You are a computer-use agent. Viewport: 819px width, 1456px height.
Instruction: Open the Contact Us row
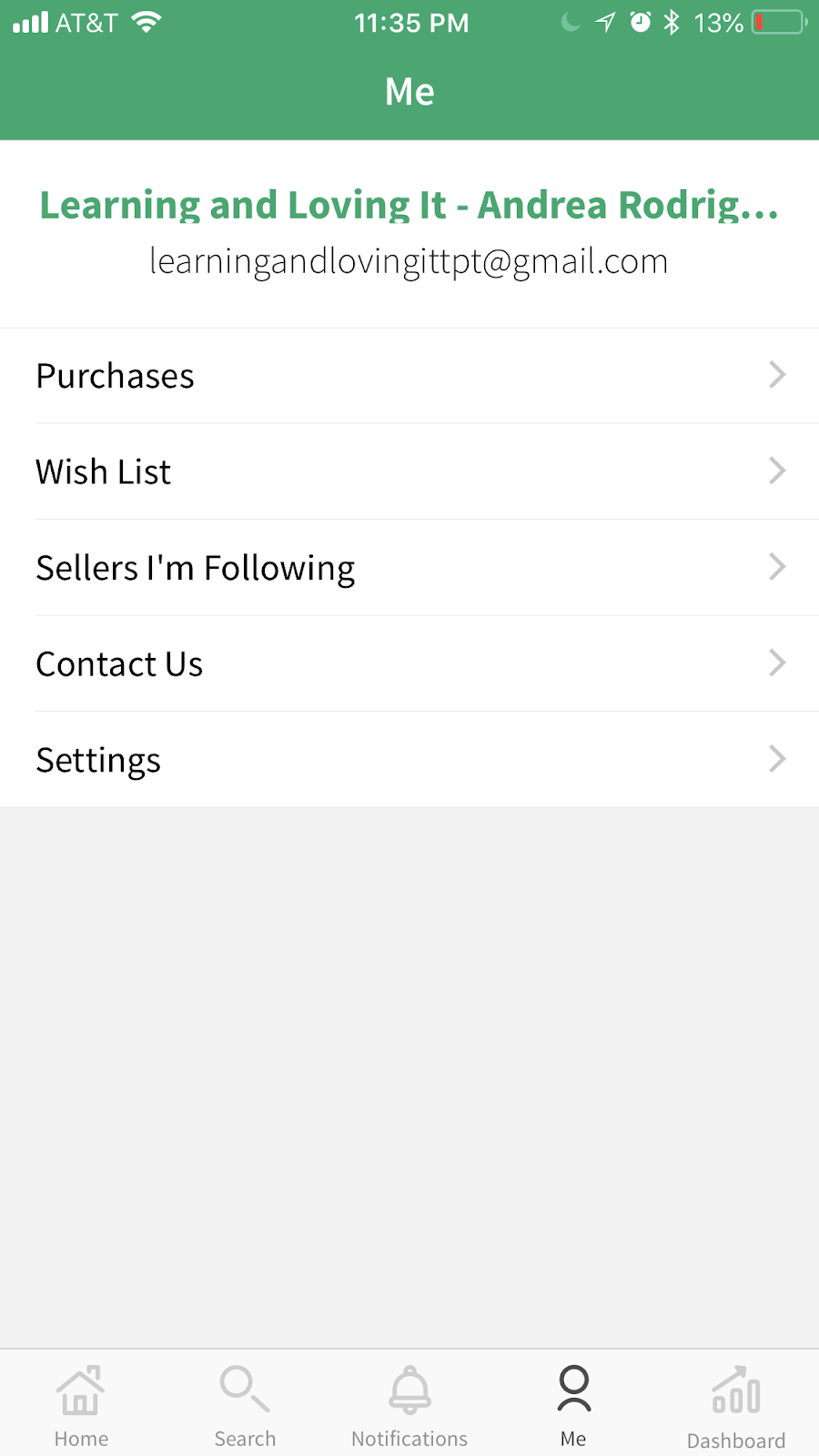coord(409,663)
